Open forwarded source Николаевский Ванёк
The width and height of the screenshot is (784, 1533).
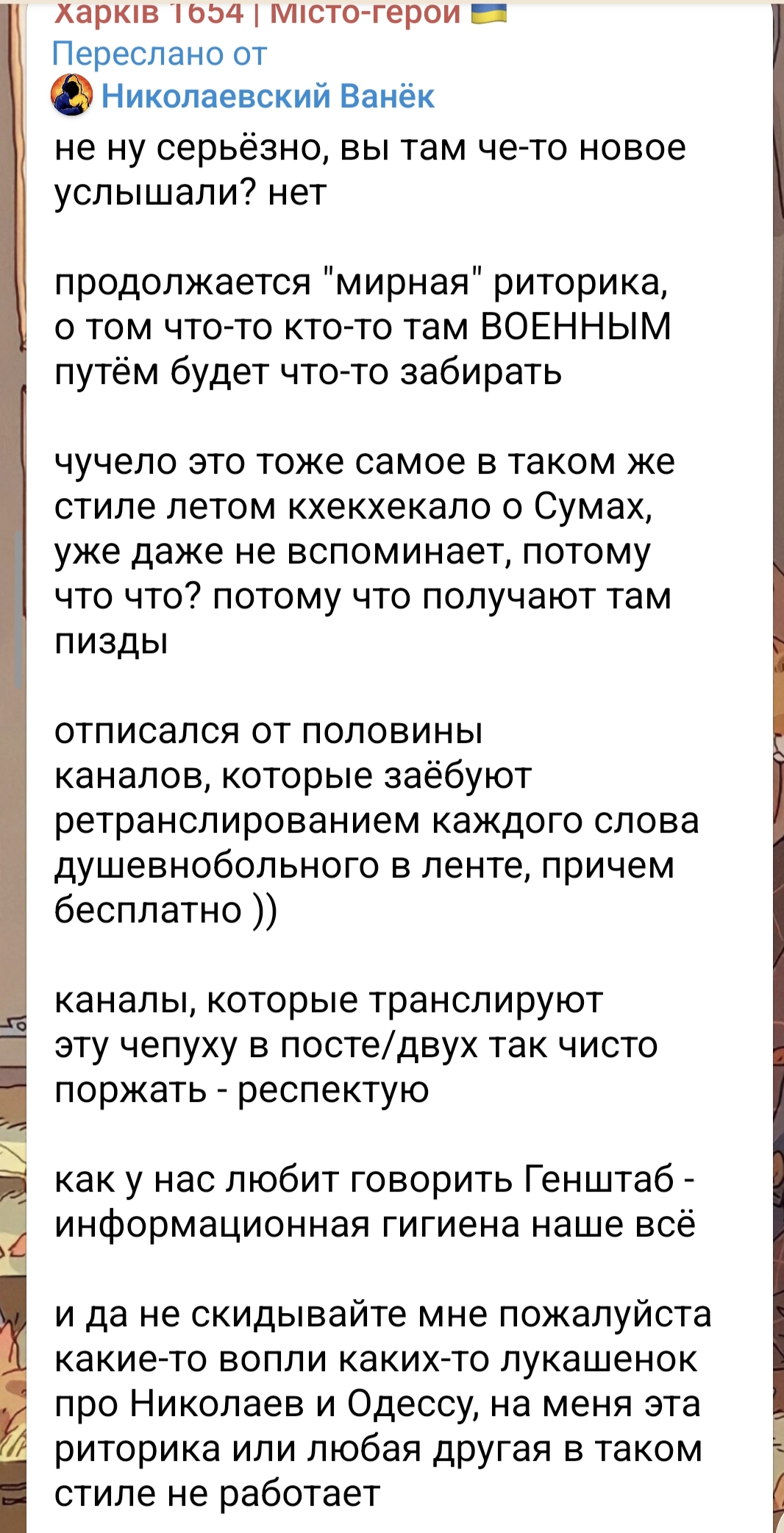[x=267, y=96]
